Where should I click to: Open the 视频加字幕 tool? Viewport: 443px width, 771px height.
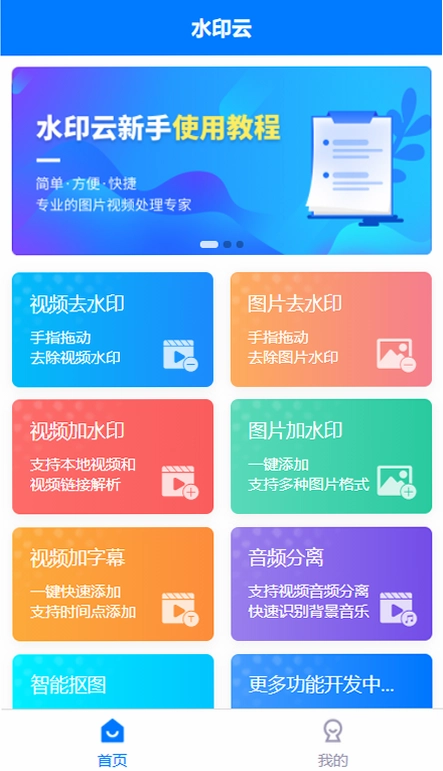coord(113,584)
